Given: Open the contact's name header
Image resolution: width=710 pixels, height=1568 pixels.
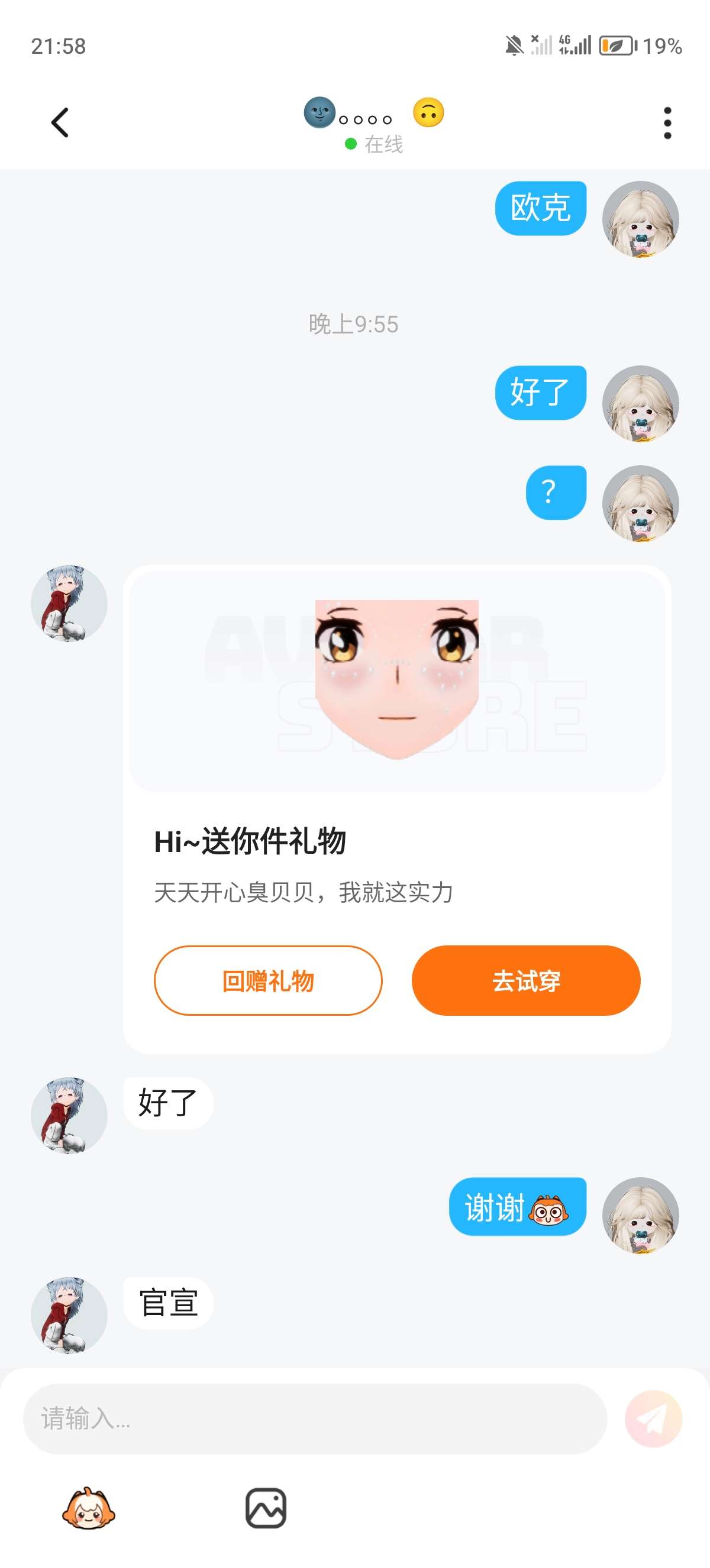Looking at the screenshot, I should 373,124.
